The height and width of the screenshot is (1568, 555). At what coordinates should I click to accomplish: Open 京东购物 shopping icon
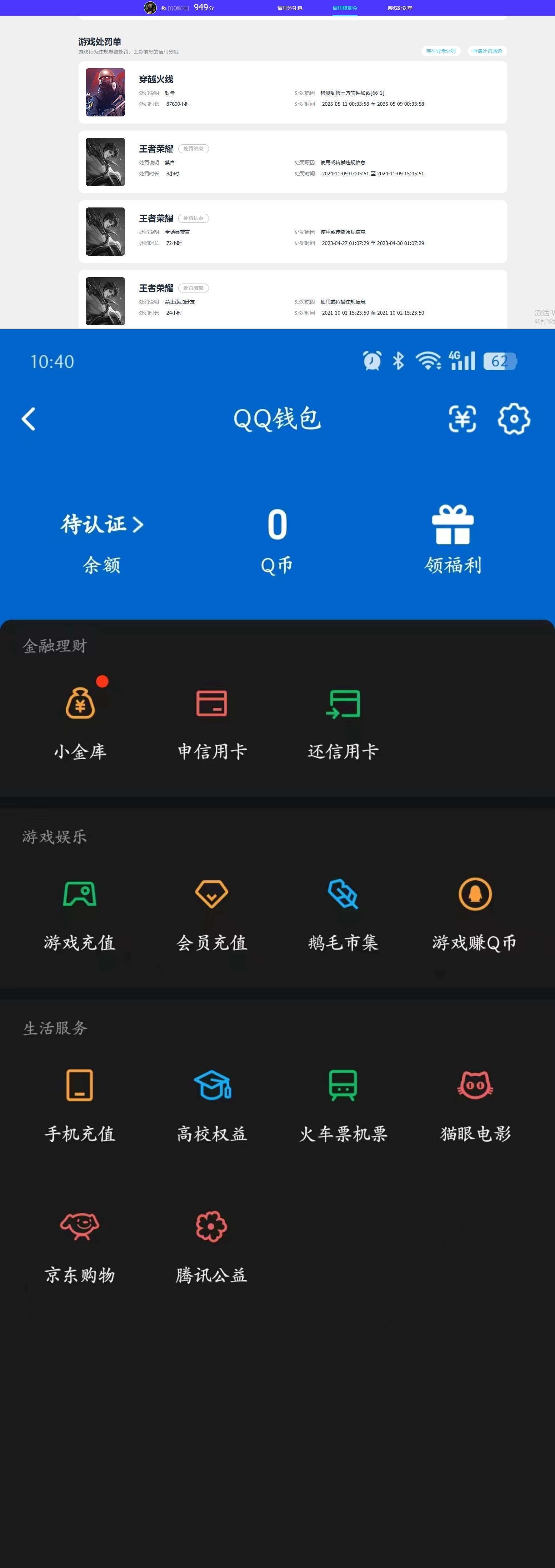pos(80,1225)
